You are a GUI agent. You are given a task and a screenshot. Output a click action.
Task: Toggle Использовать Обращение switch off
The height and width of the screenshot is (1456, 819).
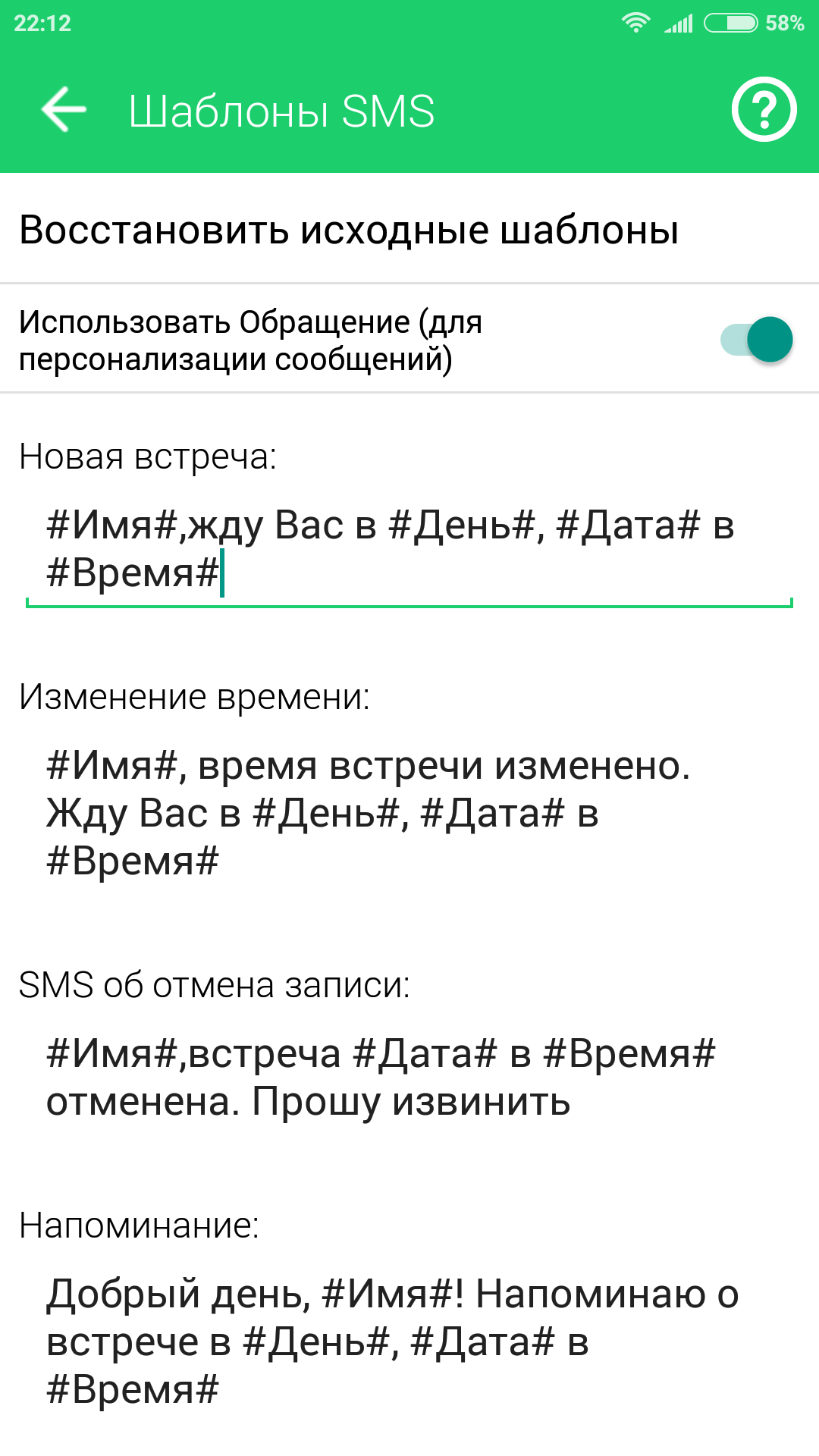[x=757, y=339]
